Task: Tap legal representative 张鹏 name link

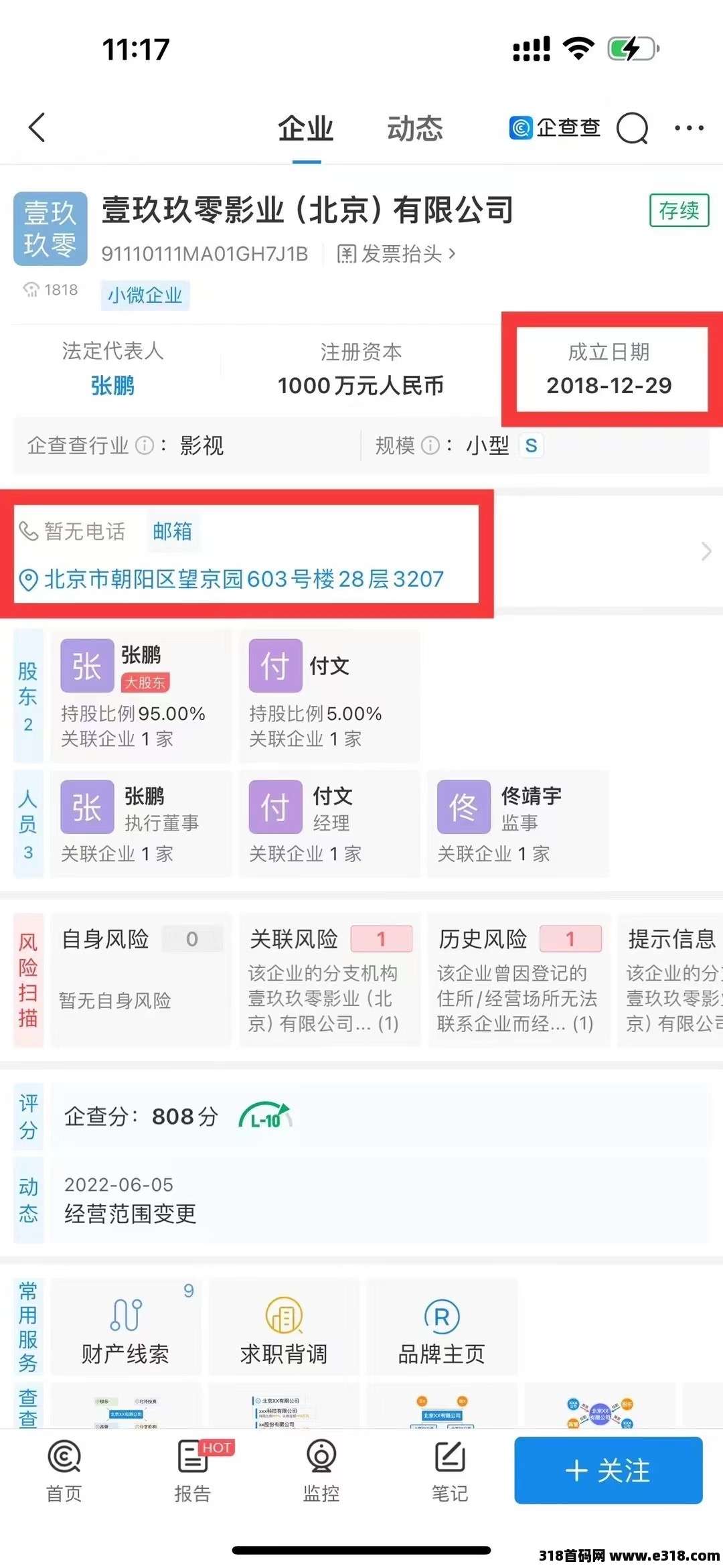Action: 112,386
